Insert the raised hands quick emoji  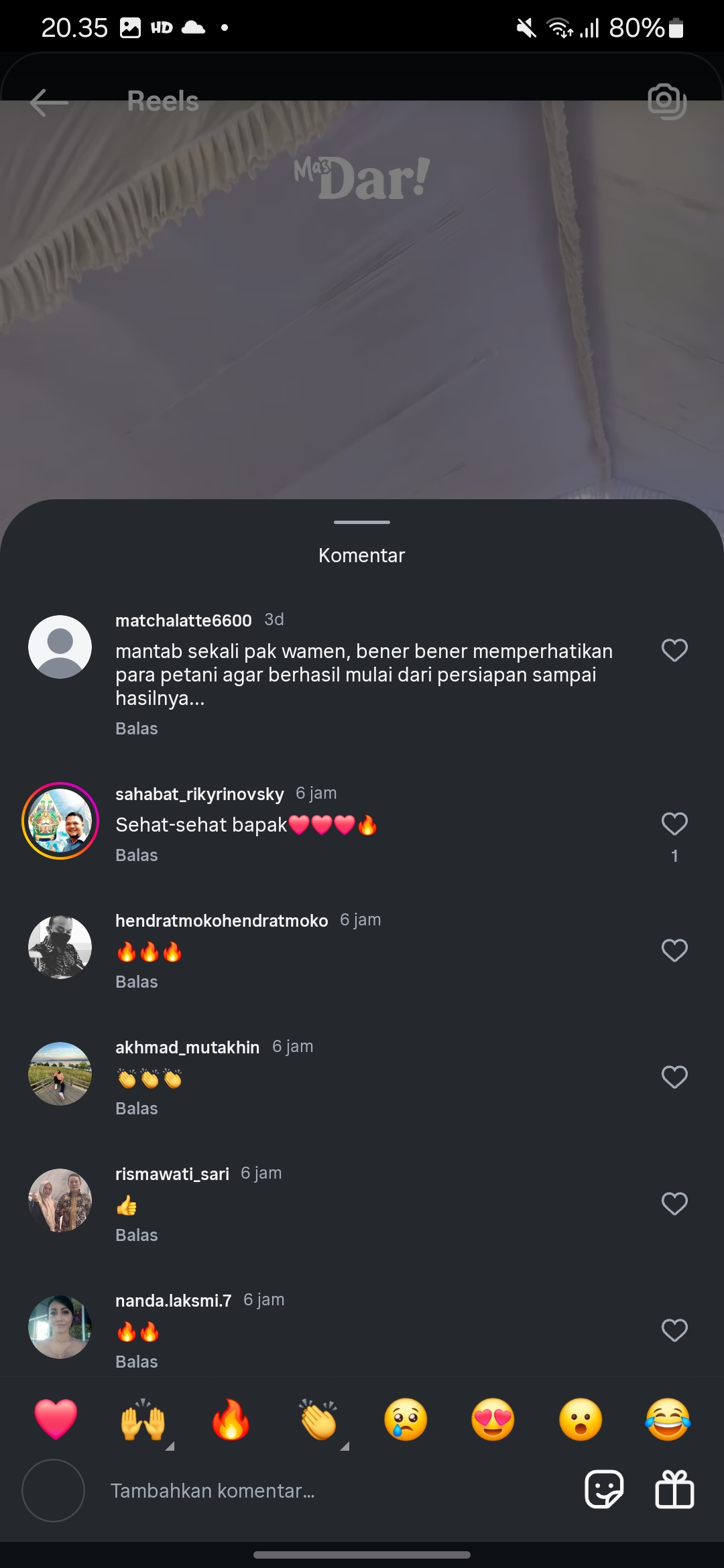pyautogui.click(x=143, y=1419)
